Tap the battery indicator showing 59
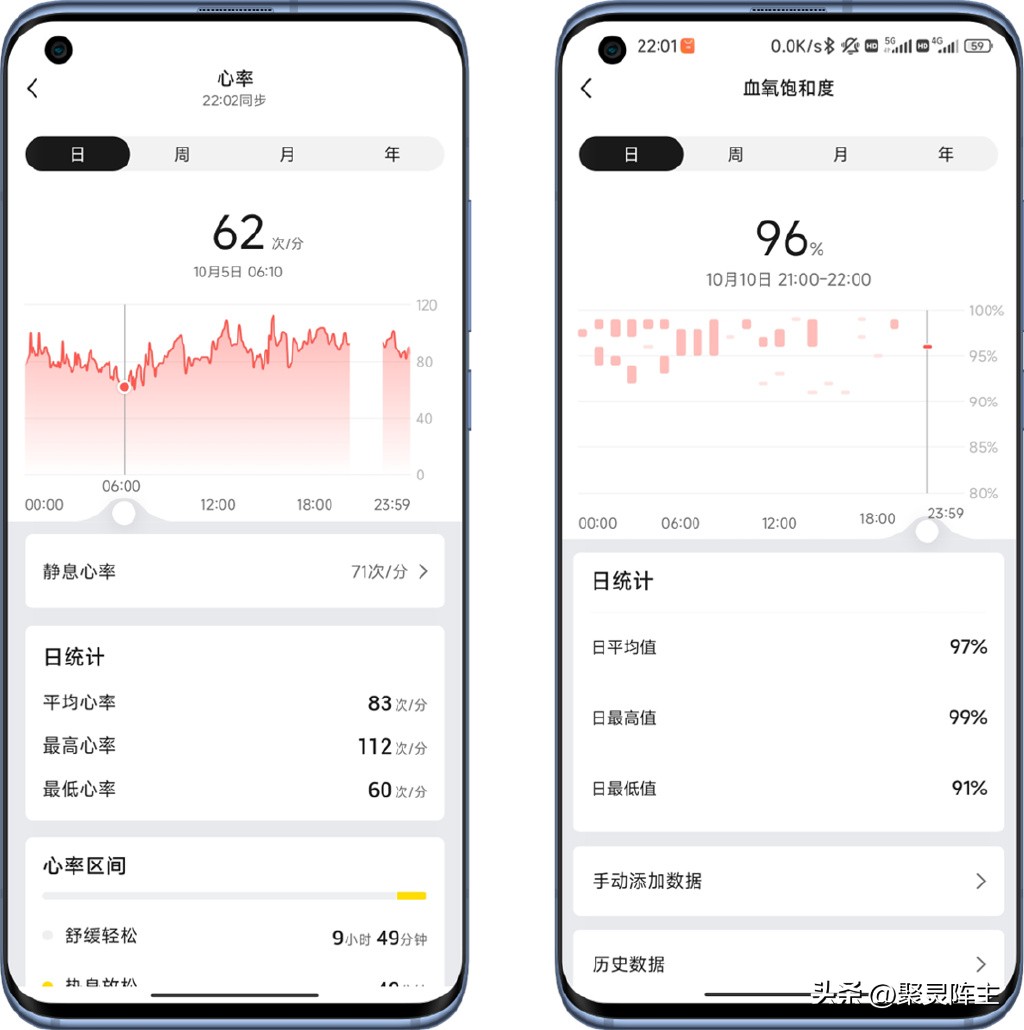 coord(979,45)
